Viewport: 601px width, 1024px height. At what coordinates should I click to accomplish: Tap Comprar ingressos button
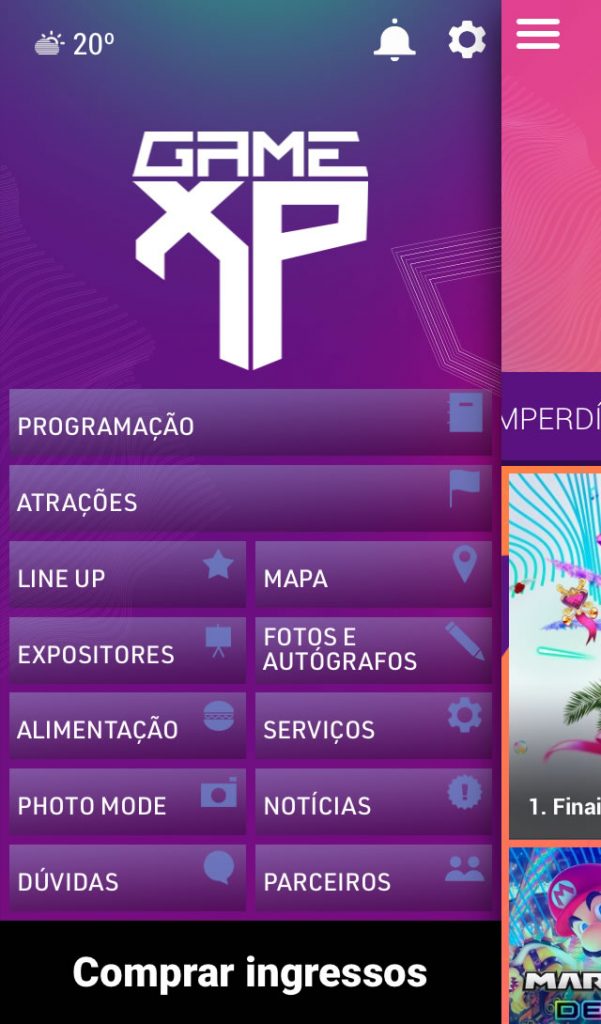250,971
